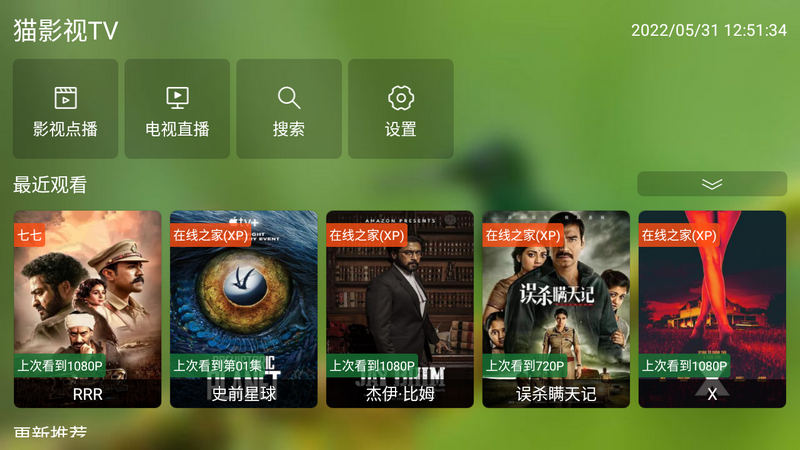Play the movie titled X

(712, 308)
